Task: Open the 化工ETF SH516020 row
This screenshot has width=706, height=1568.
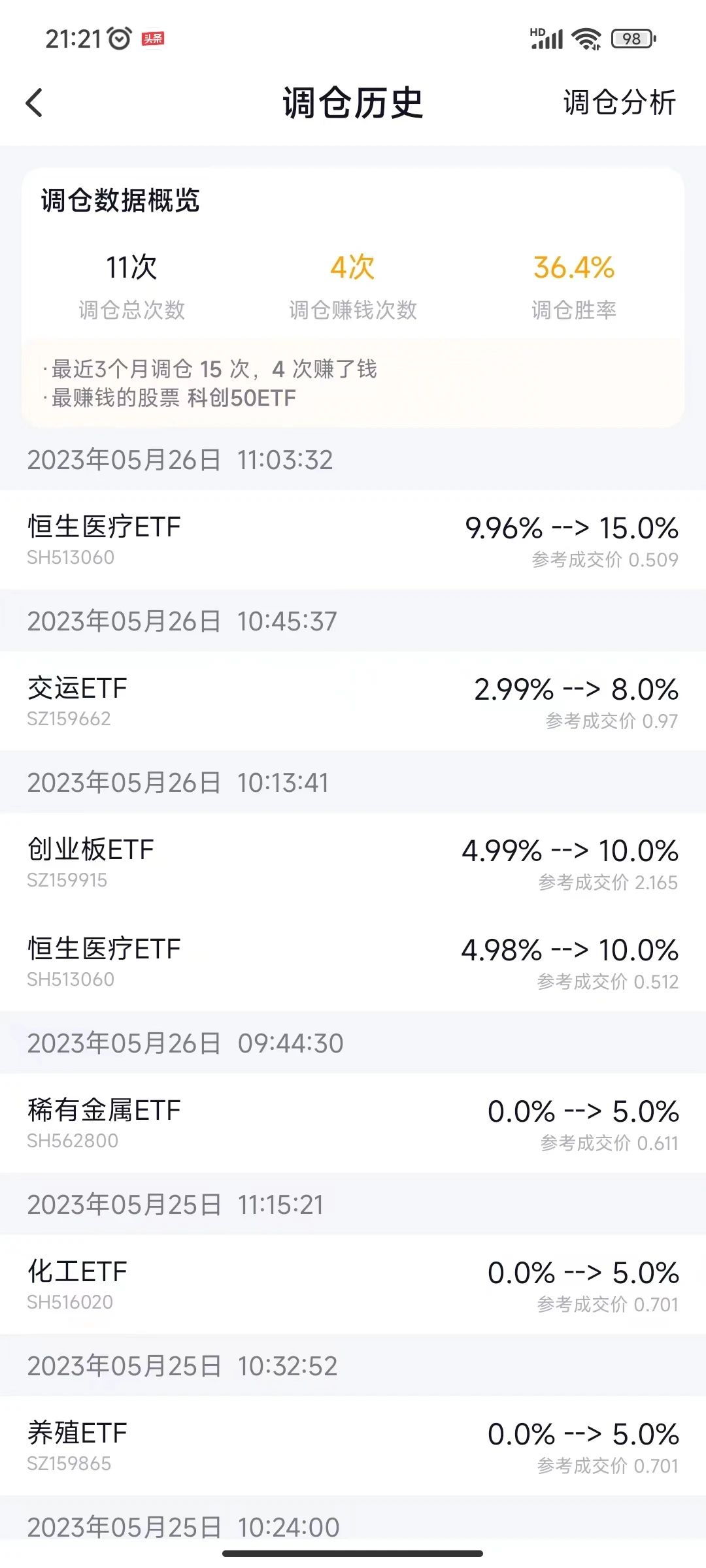Action: point(353,1285)
